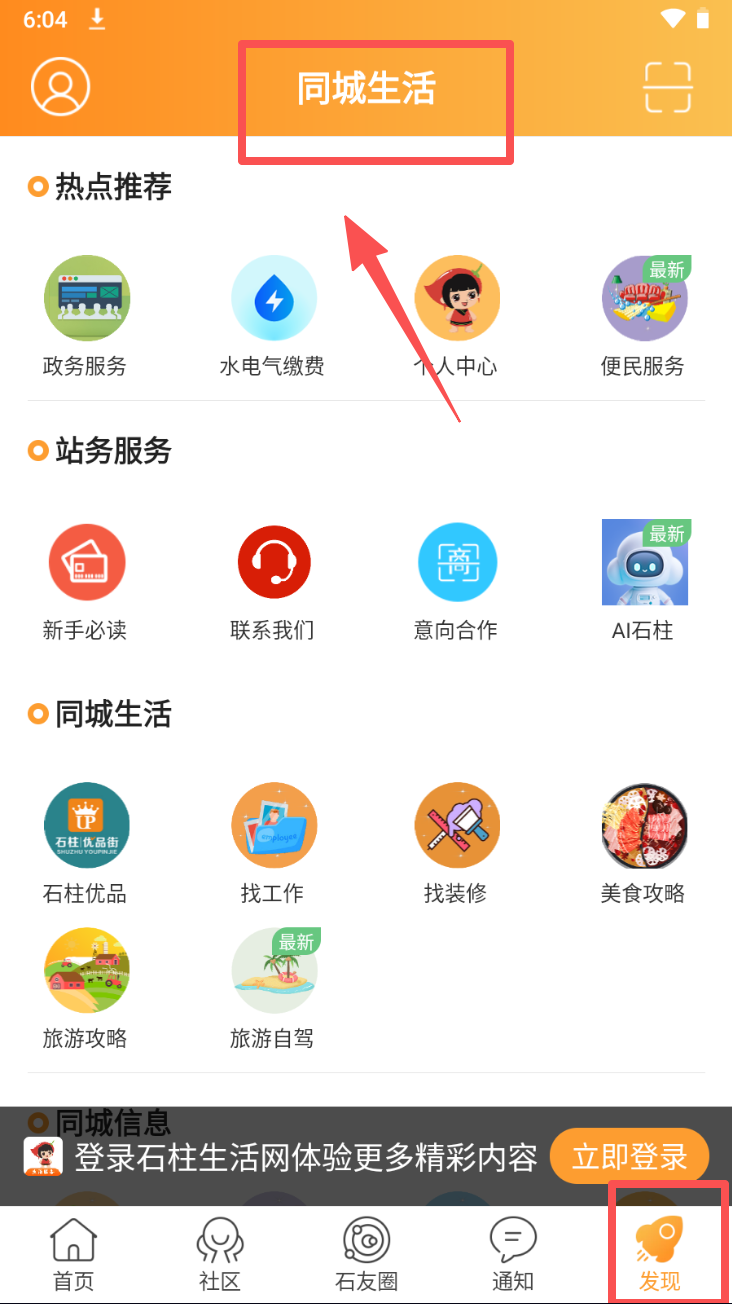Switch to the 通知 notifications tab

click(x=512, y=1254)
